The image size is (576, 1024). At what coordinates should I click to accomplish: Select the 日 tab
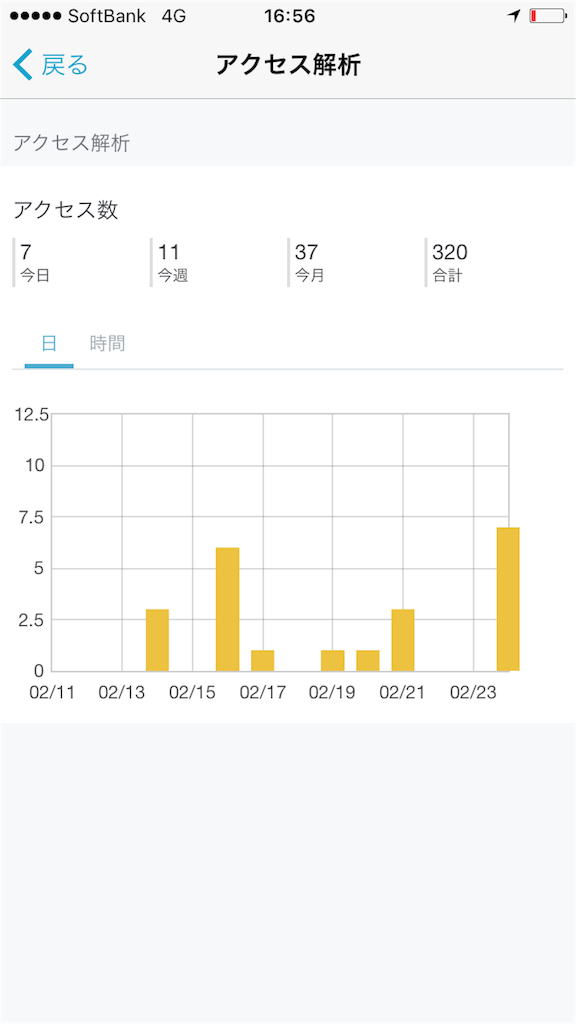[x=49, y=344]
